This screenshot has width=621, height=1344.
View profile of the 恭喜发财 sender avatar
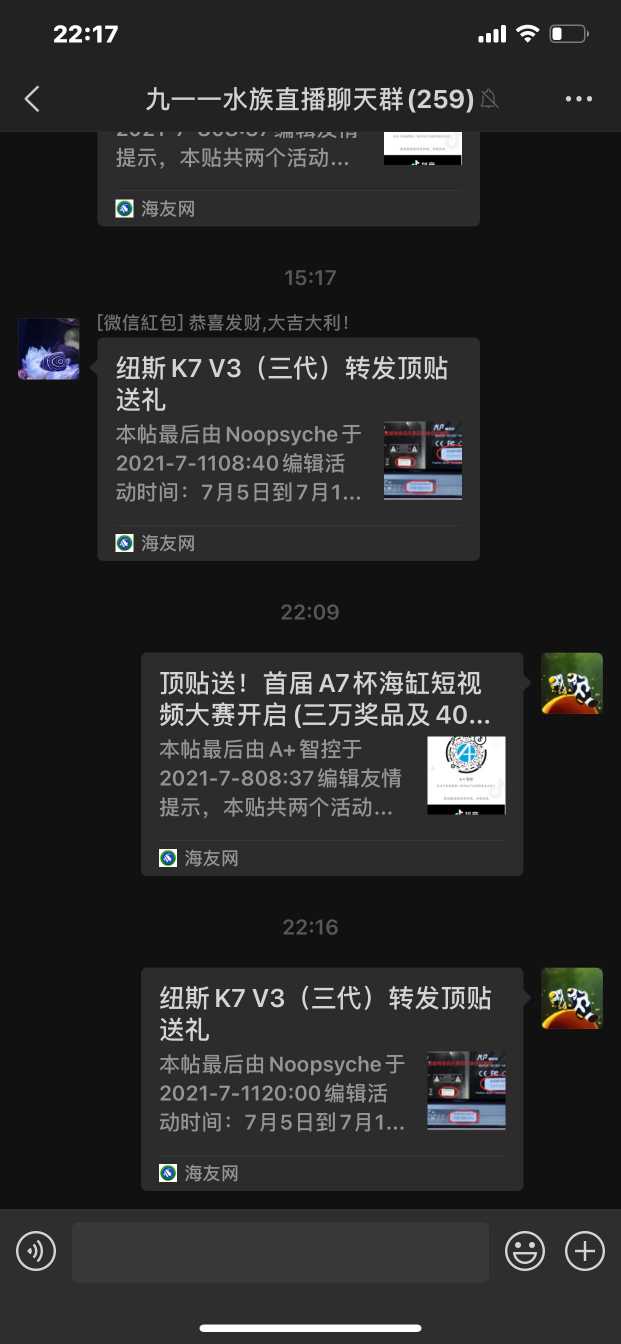pyautogui.click(x=49, y=349)
